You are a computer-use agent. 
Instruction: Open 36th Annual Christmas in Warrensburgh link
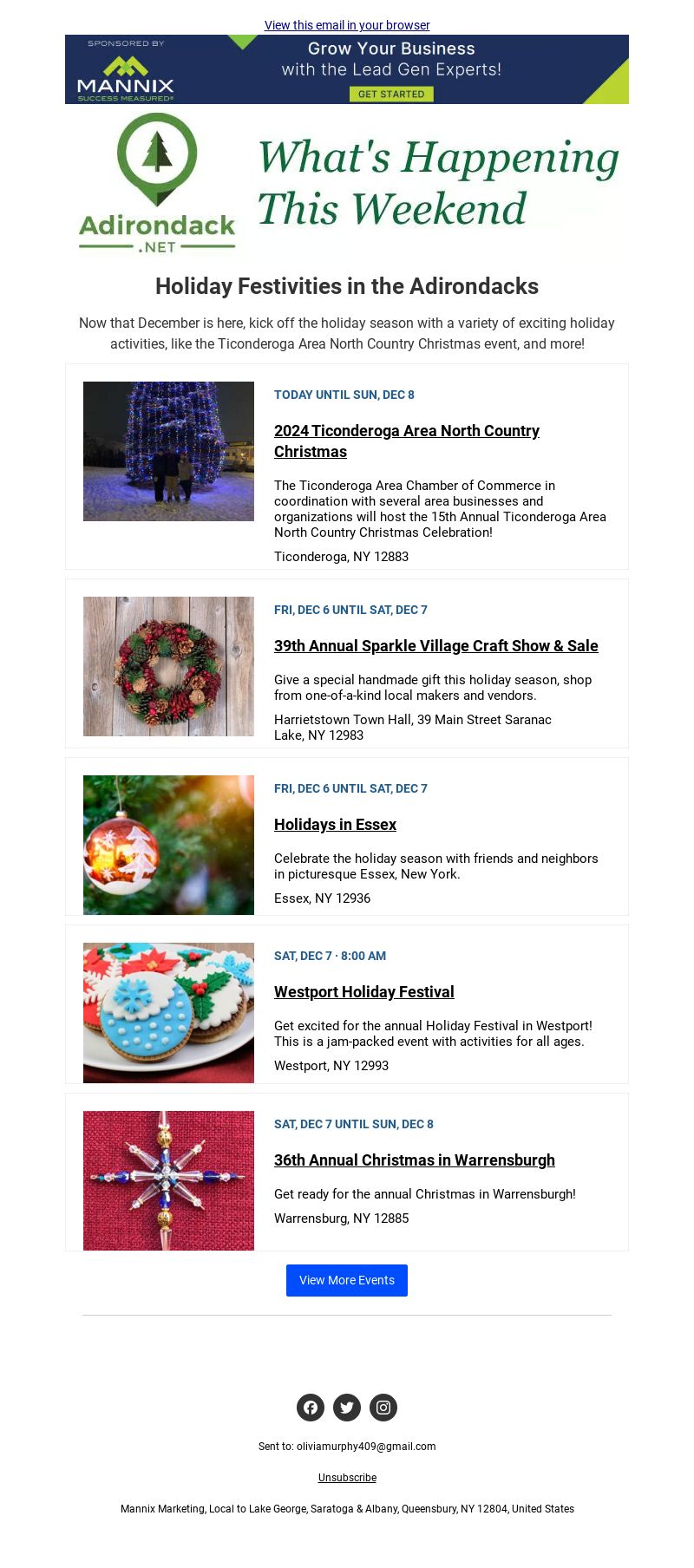click(x=415, y=1160)
